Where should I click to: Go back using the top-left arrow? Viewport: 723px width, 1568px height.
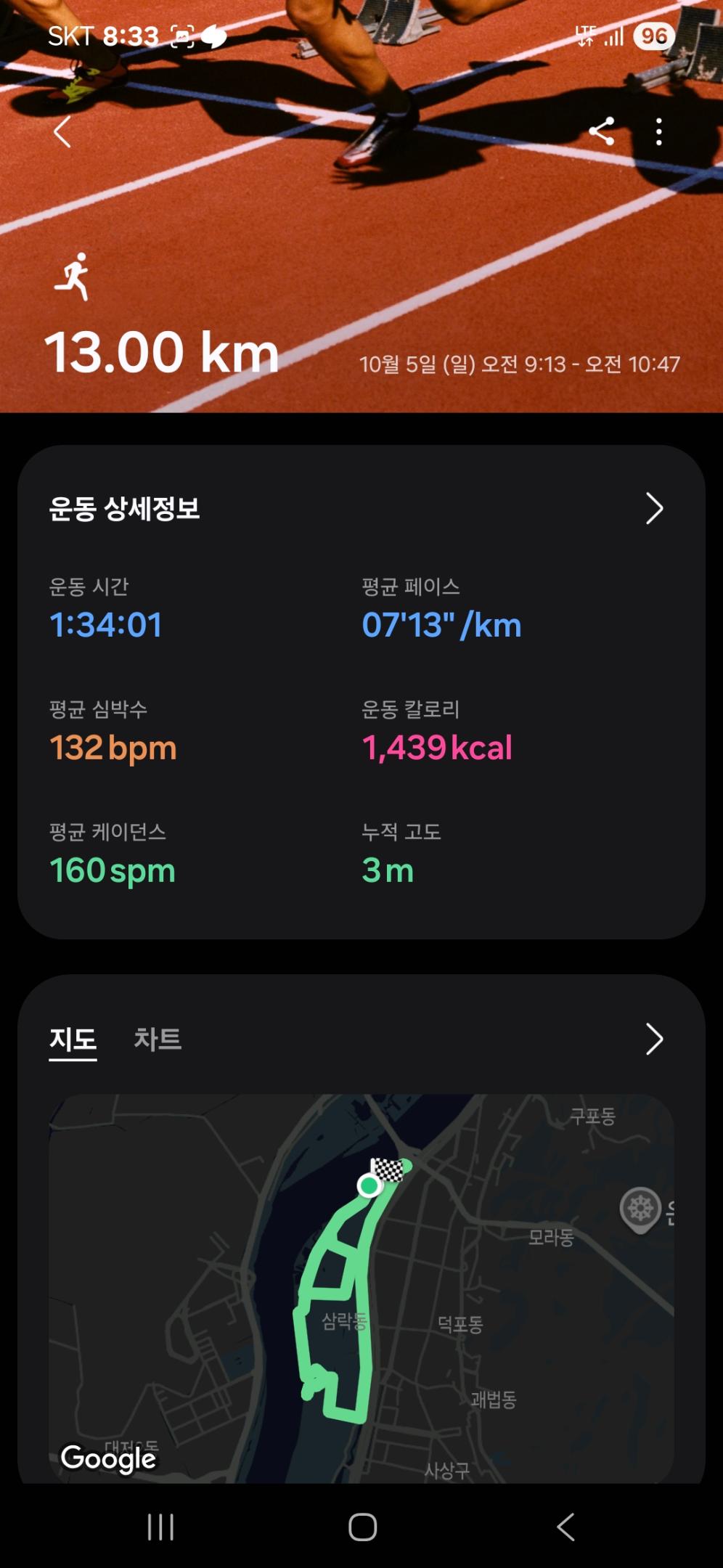63,132
